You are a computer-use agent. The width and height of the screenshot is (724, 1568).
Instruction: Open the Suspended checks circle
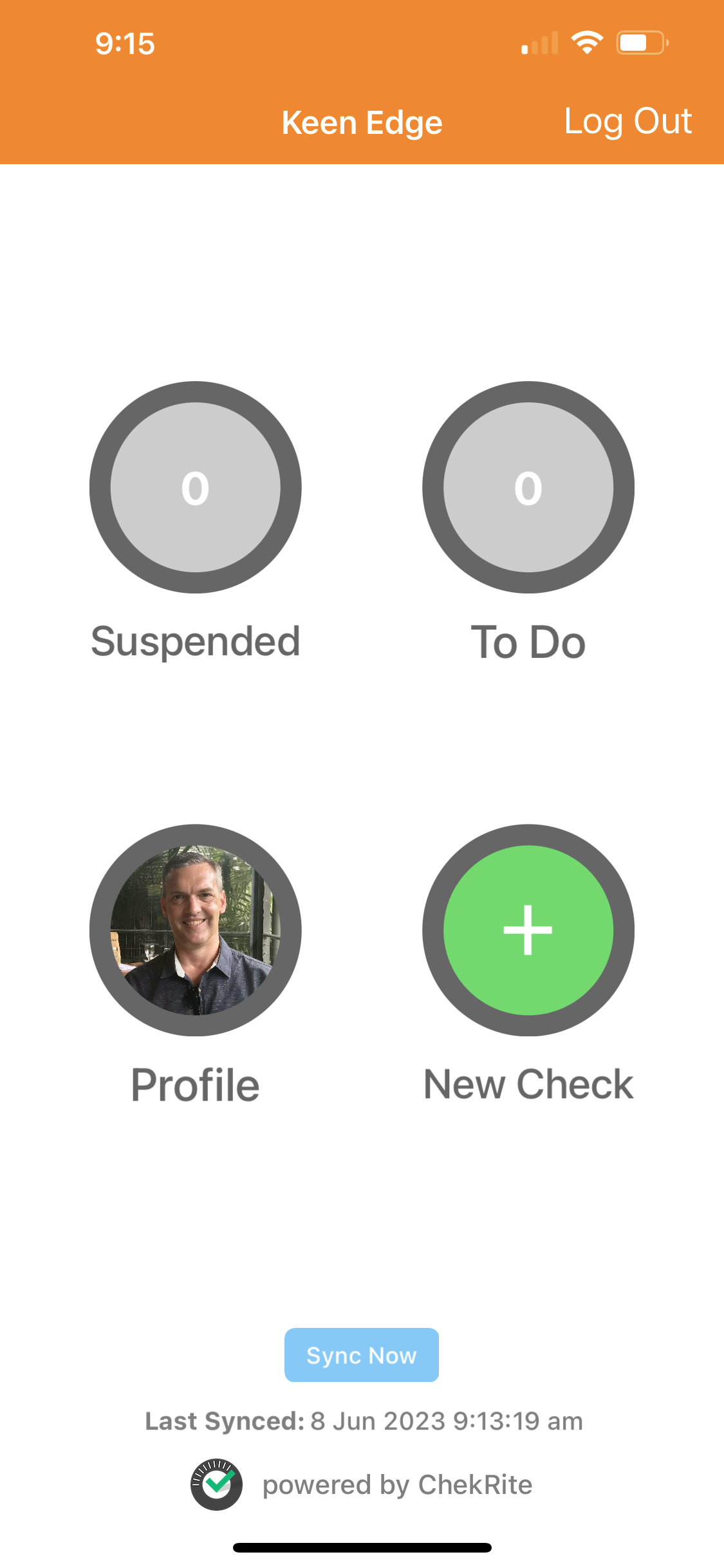(196, 487)
